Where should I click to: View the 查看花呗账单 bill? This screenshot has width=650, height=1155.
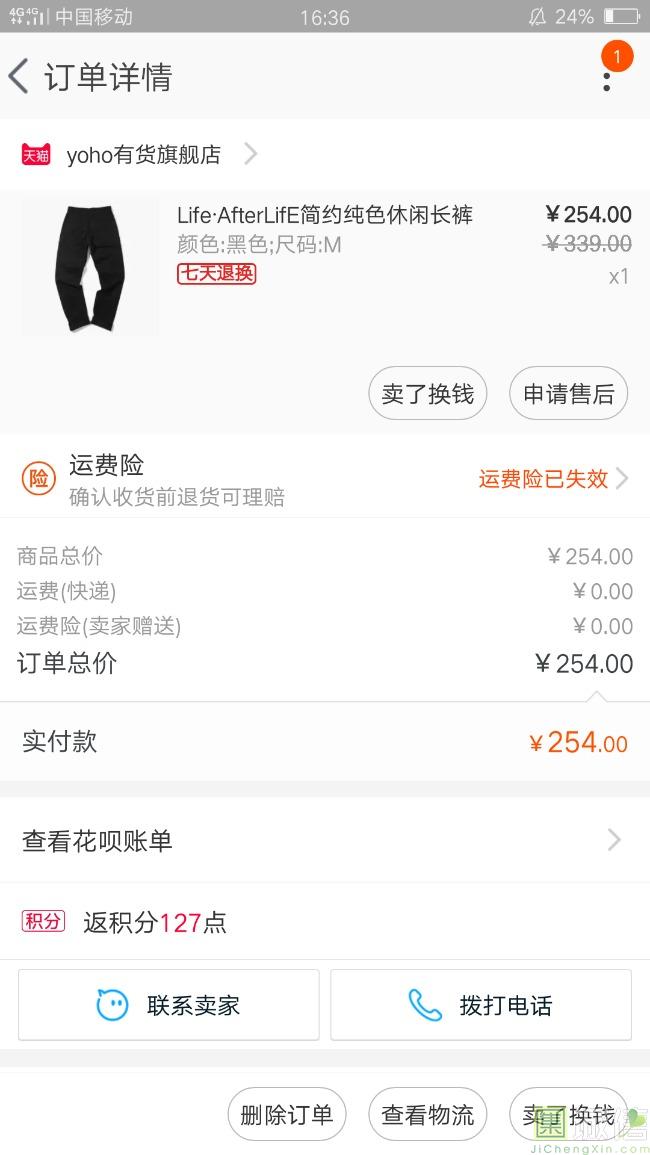[x=325, y=841]
